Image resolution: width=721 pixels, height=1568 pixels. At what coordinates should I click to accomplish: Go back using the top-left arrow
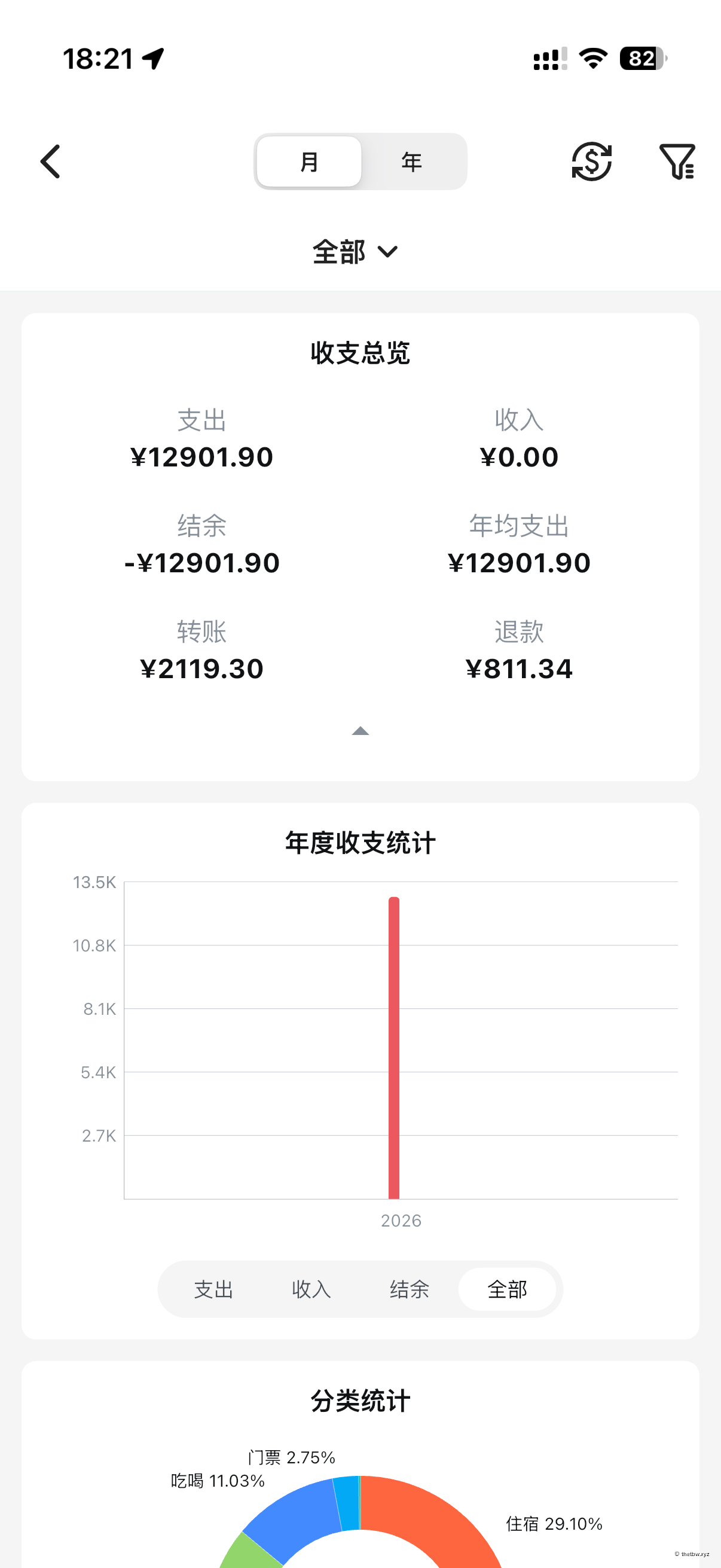[x=50, y=161]
